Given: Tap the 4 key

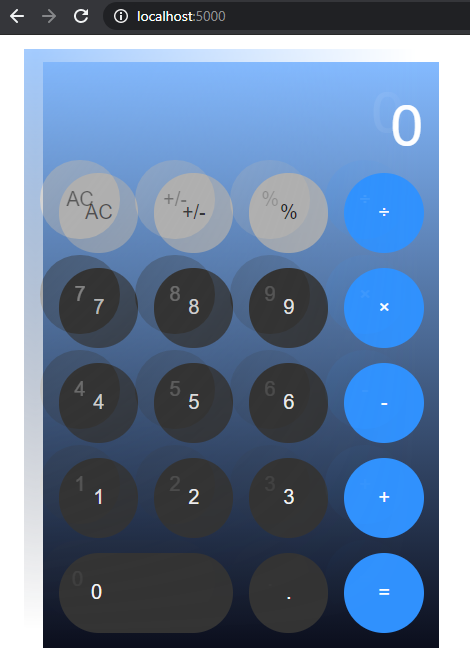Looking at the screenshot, I should (x=99, y=403).
